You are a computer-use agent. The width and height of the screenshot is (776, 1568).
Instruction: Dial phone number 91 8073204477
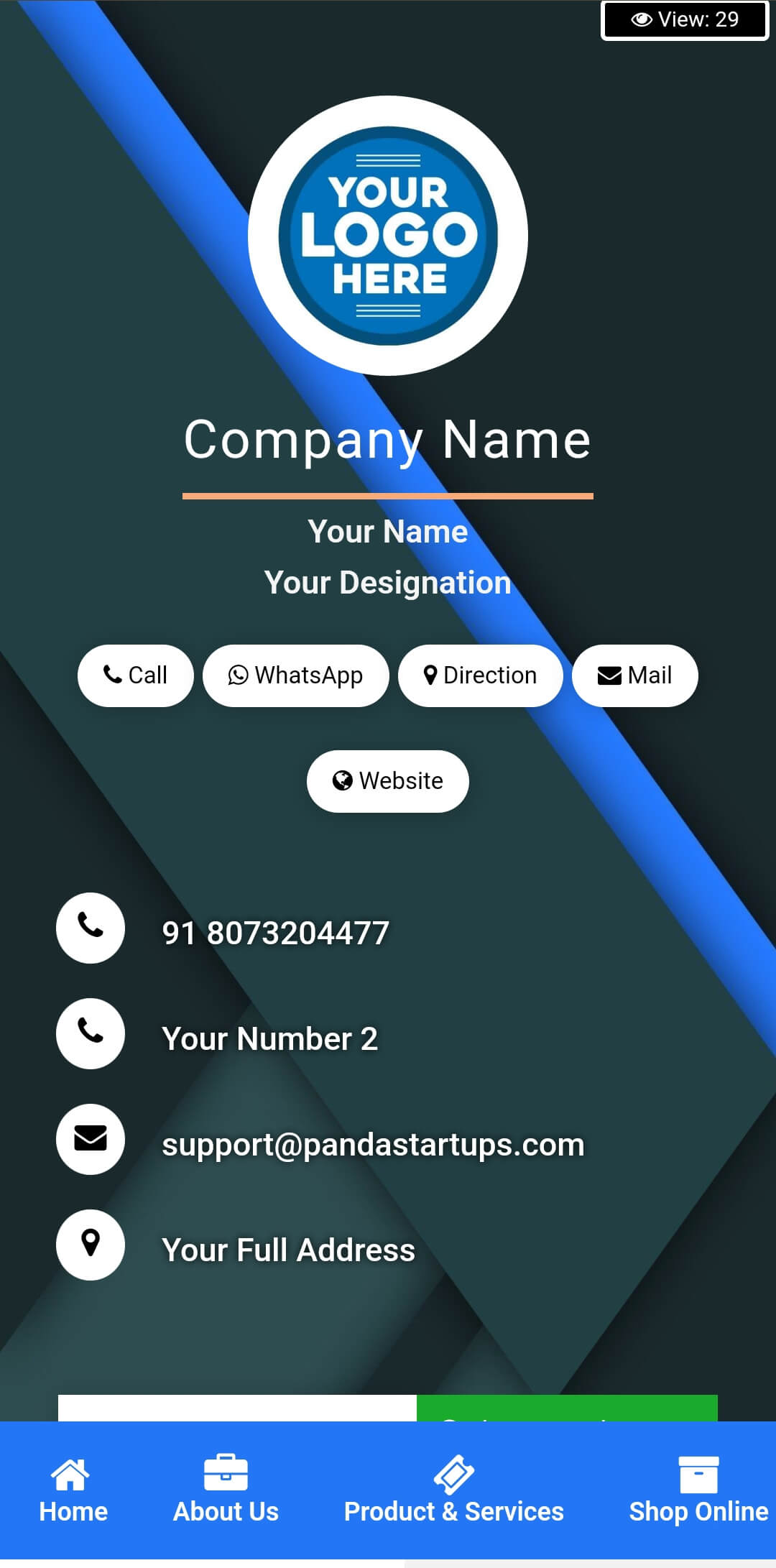pyautogui.click(x=275, y=933)
